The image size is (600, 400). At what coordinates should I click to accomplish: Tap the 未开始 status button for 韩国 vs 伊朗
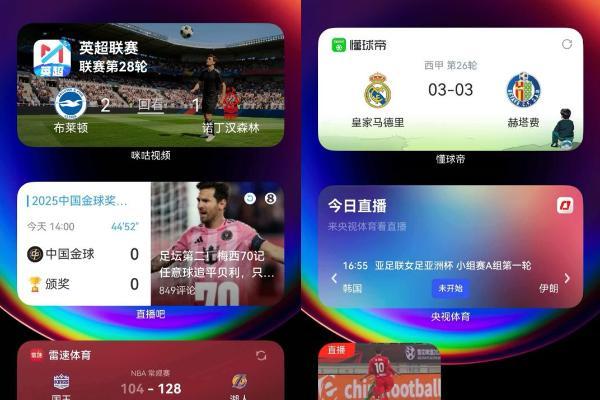click(x=450, y=288)
